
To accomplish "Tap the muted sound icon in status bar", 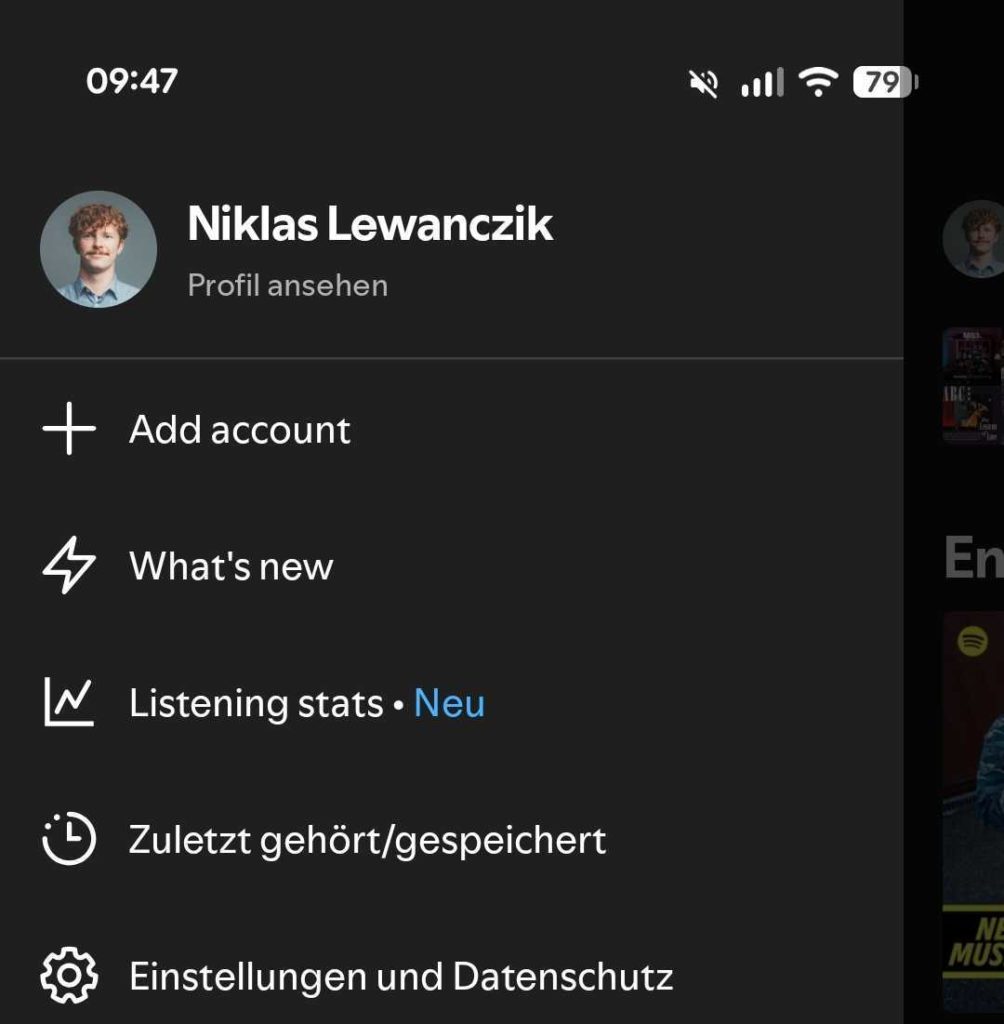I will coord(704,84).
